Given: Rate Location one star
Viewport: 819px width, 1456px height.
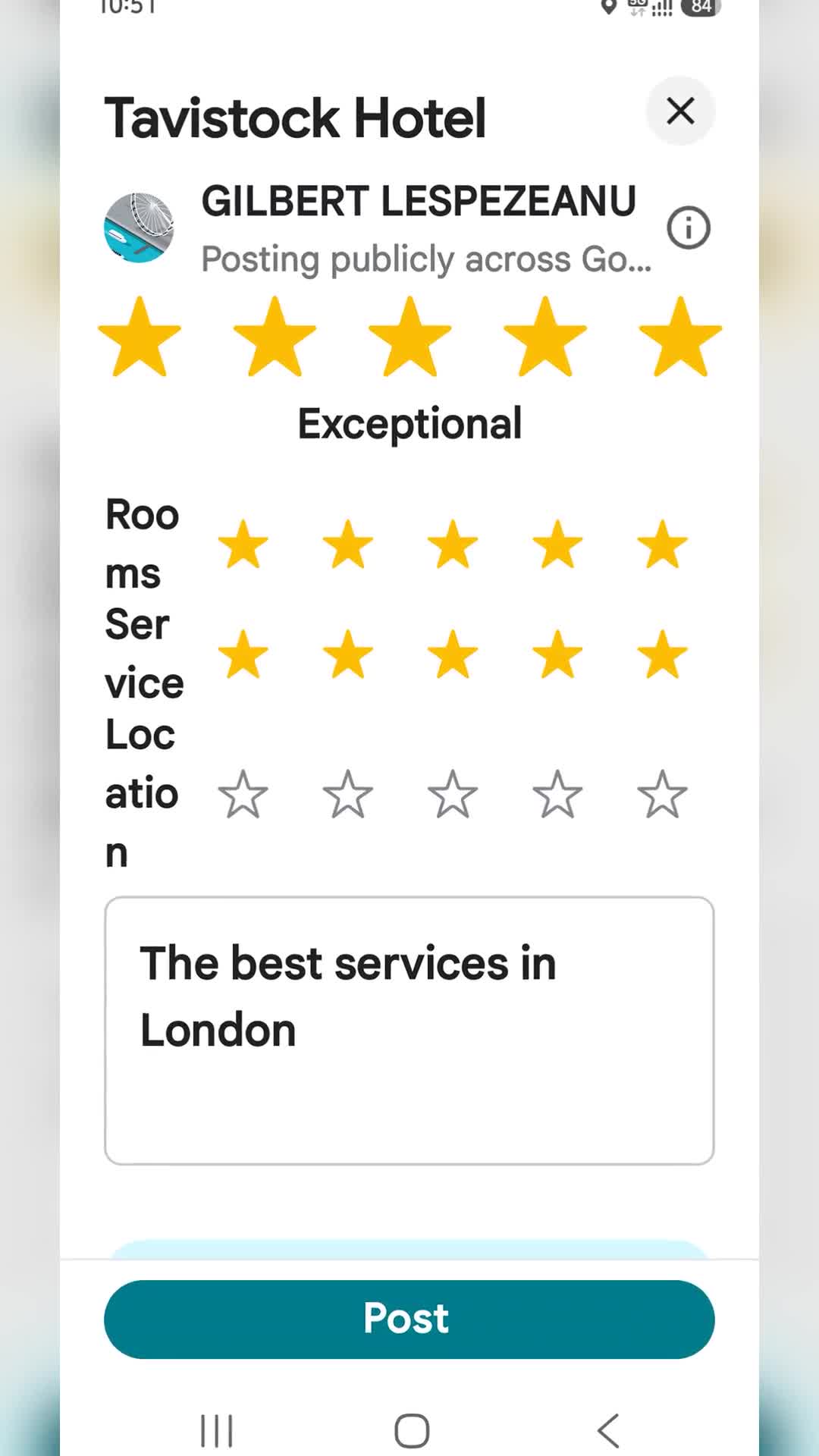Looking at the screenshot, I should [243, 795].
